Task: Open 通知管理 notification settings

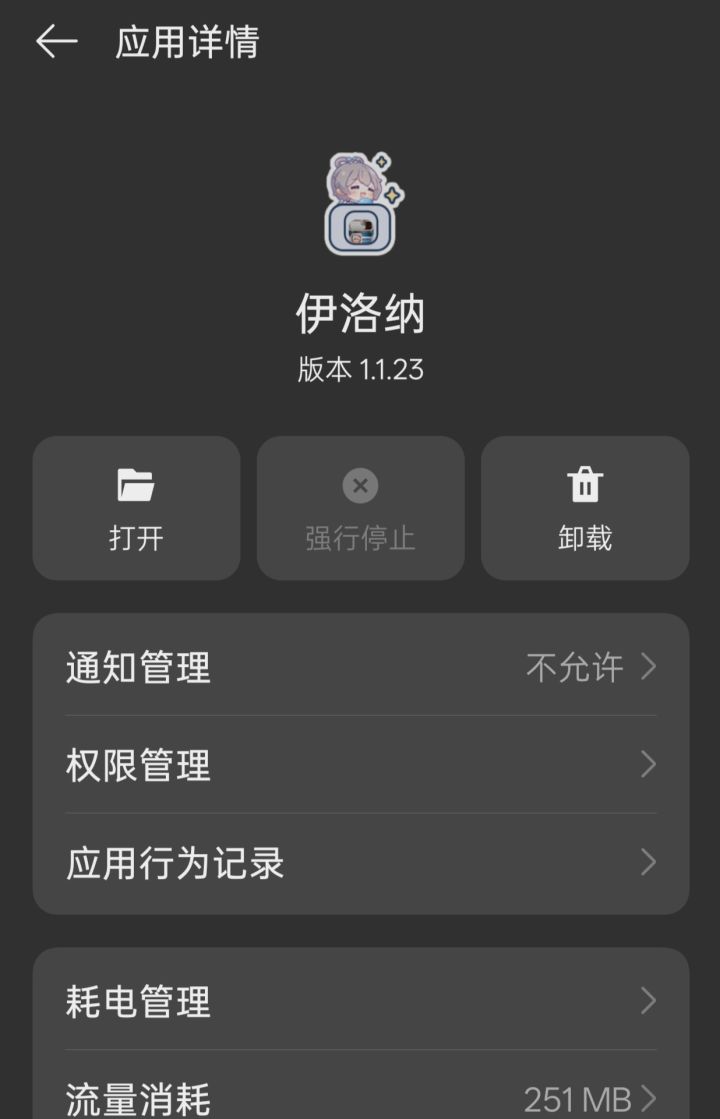Action: click(361, 667)
